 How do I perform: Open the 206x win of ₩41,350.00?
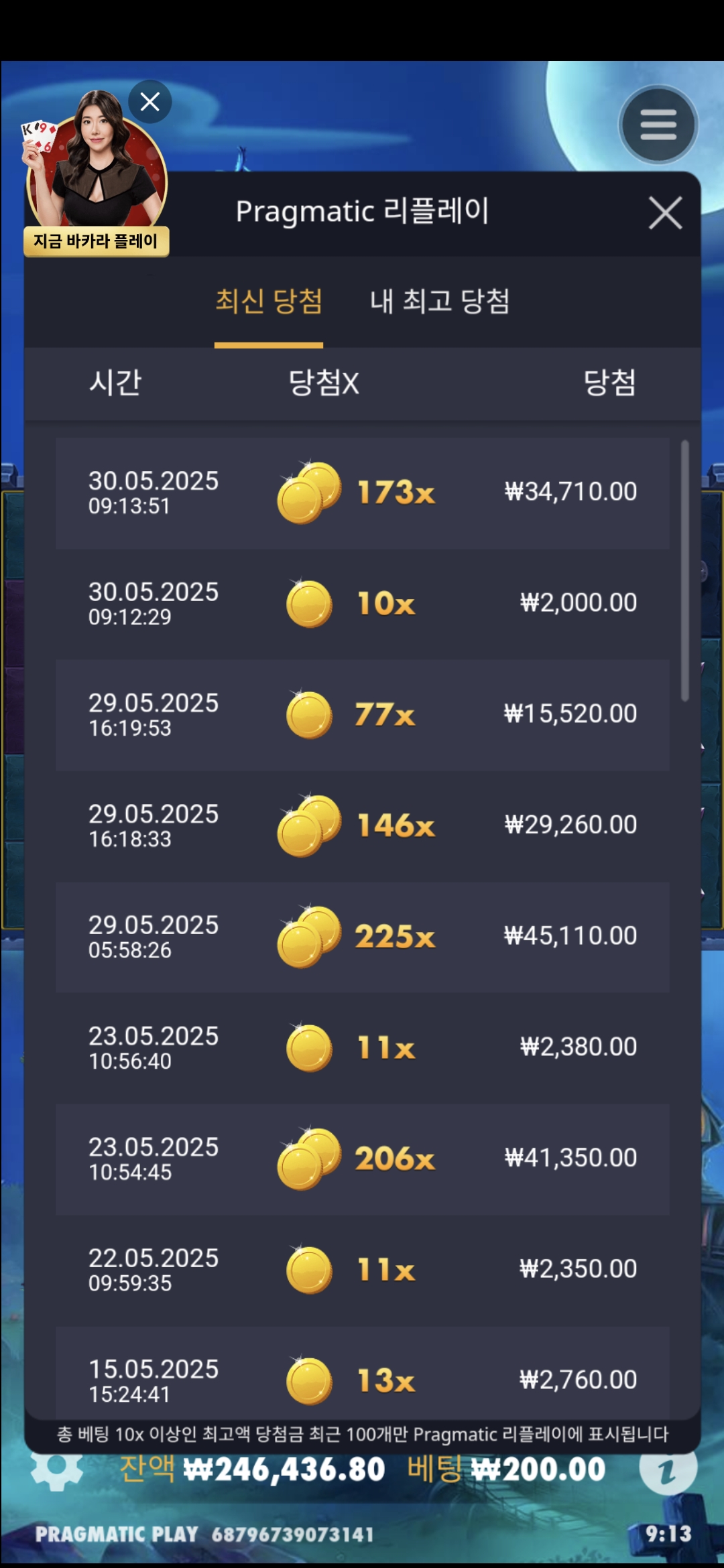(x=362, y=1159)
